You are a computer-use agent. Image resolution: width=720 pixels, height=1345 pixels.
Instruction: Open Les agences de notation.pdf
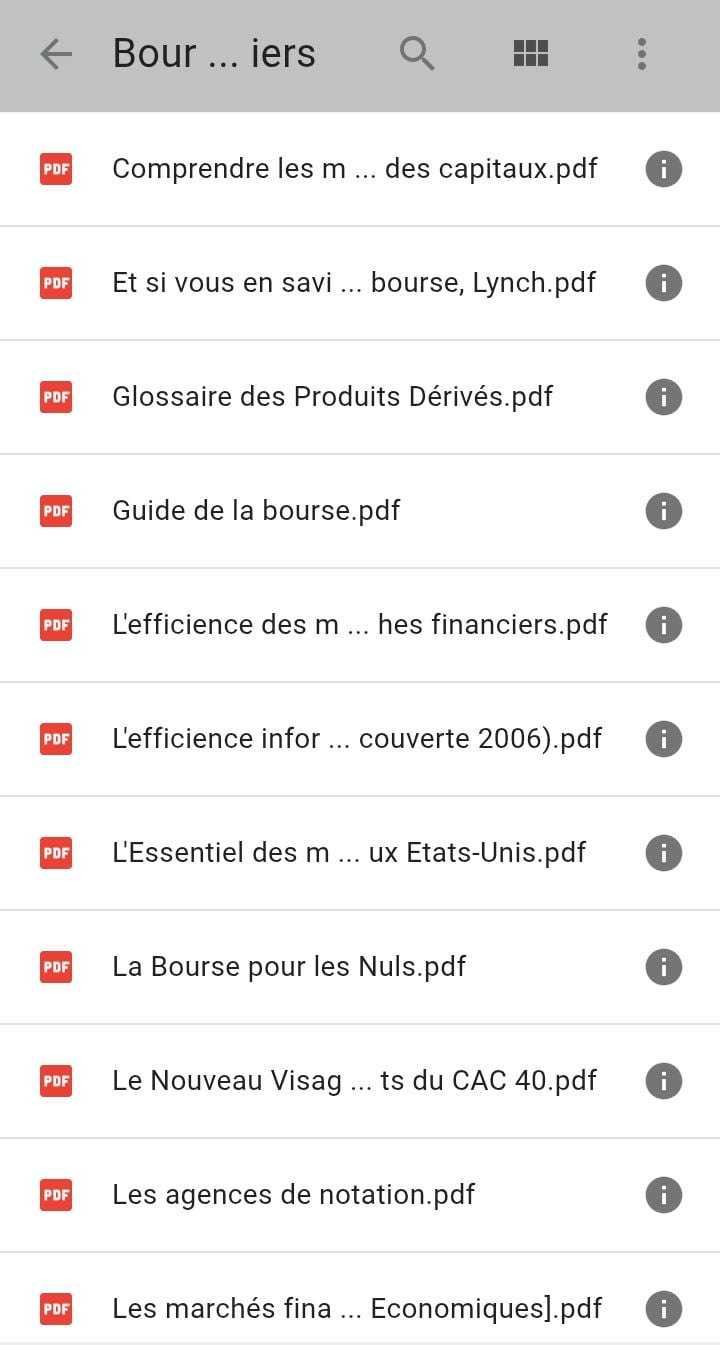(293, 1195)
